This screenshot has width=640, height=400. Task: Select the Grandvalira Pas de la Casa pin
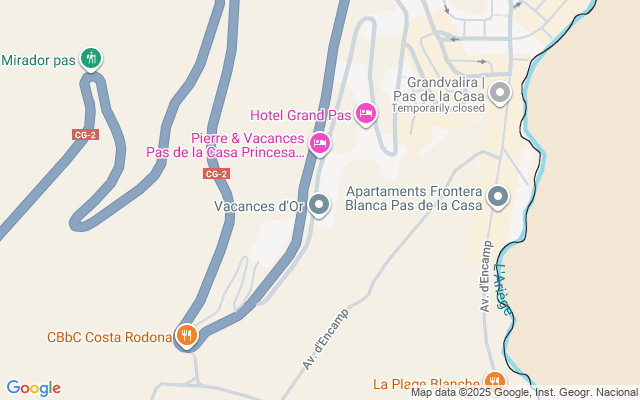click(500, 94)
